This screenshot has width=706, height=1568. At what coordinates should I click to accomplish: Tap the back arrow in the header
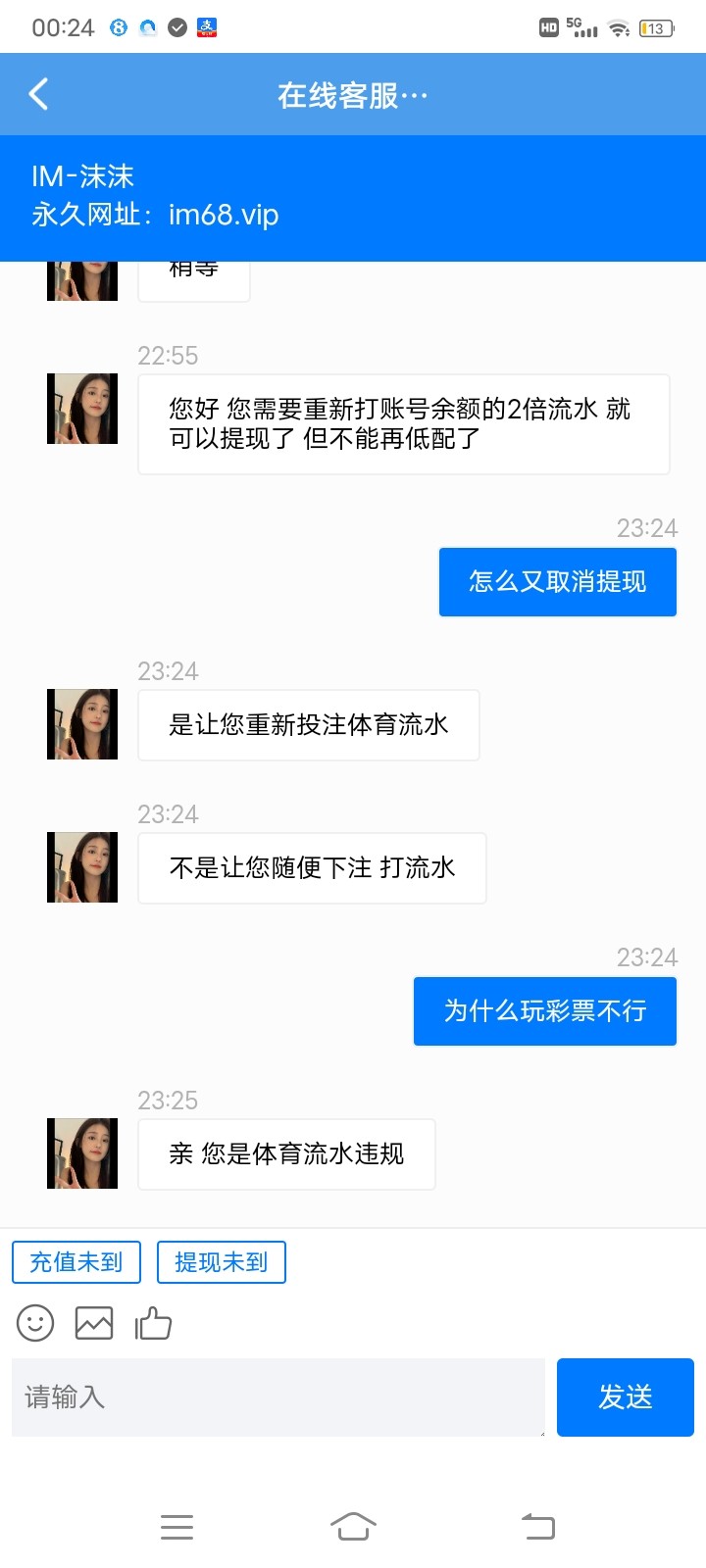click(37, 94)
